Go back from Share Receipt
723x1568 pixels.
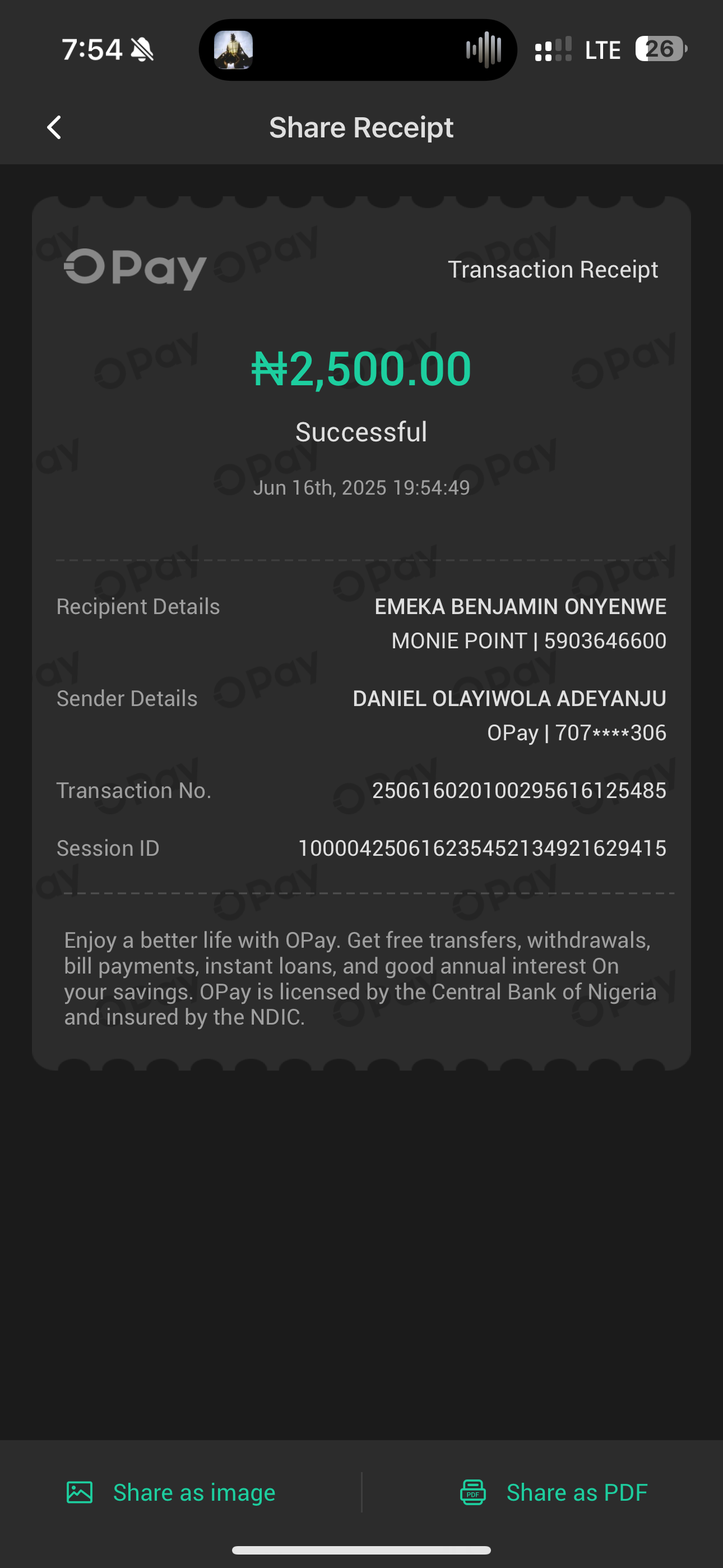click(x=54, y=128)
